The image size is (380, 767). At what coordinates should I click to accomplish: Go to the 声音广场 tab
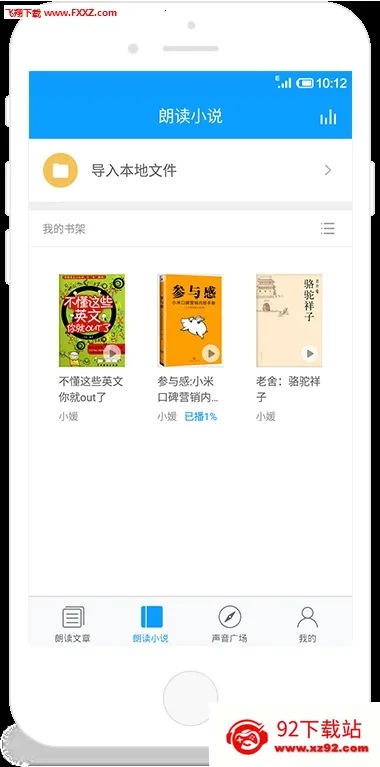pos(229,625)
